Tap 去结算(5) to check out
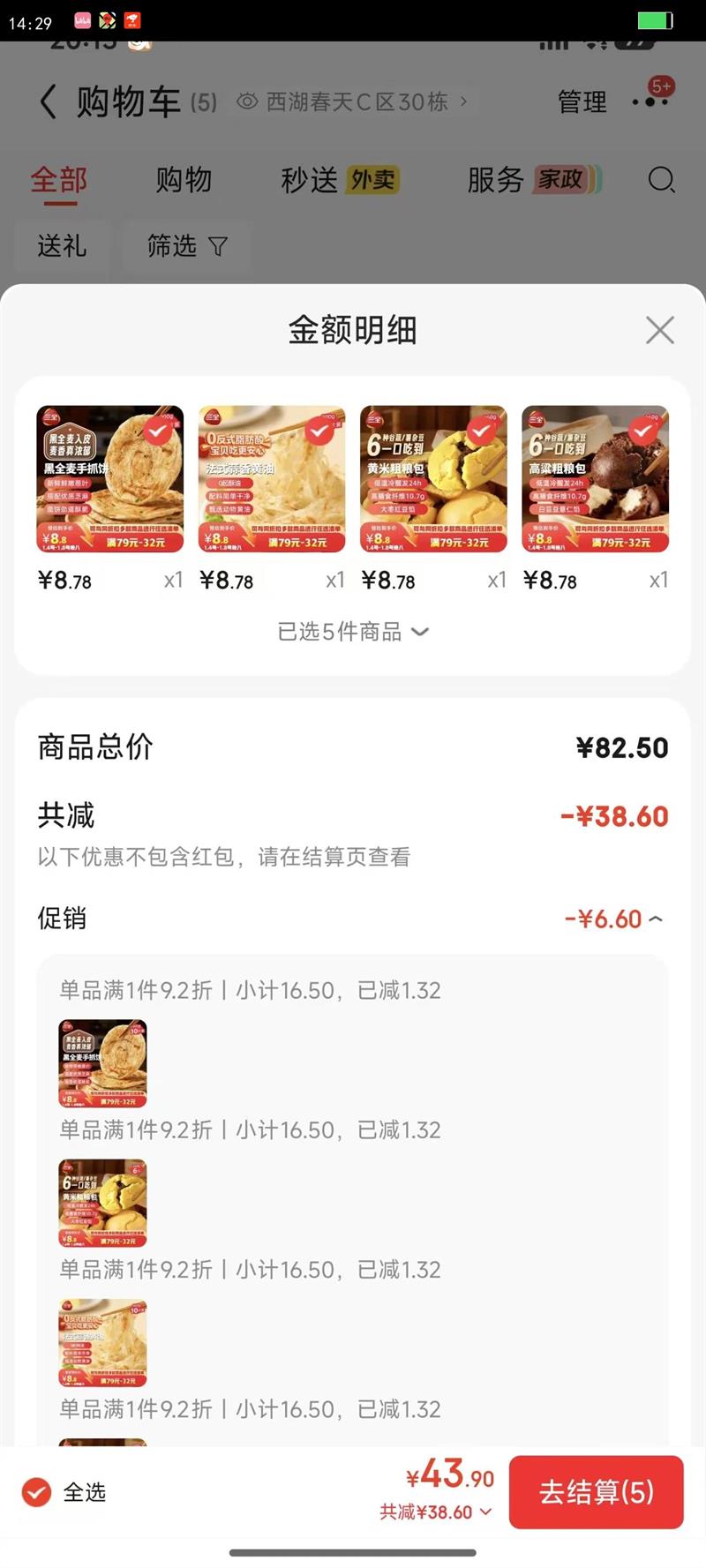The image size is (706, 1568). [596, 1492]
